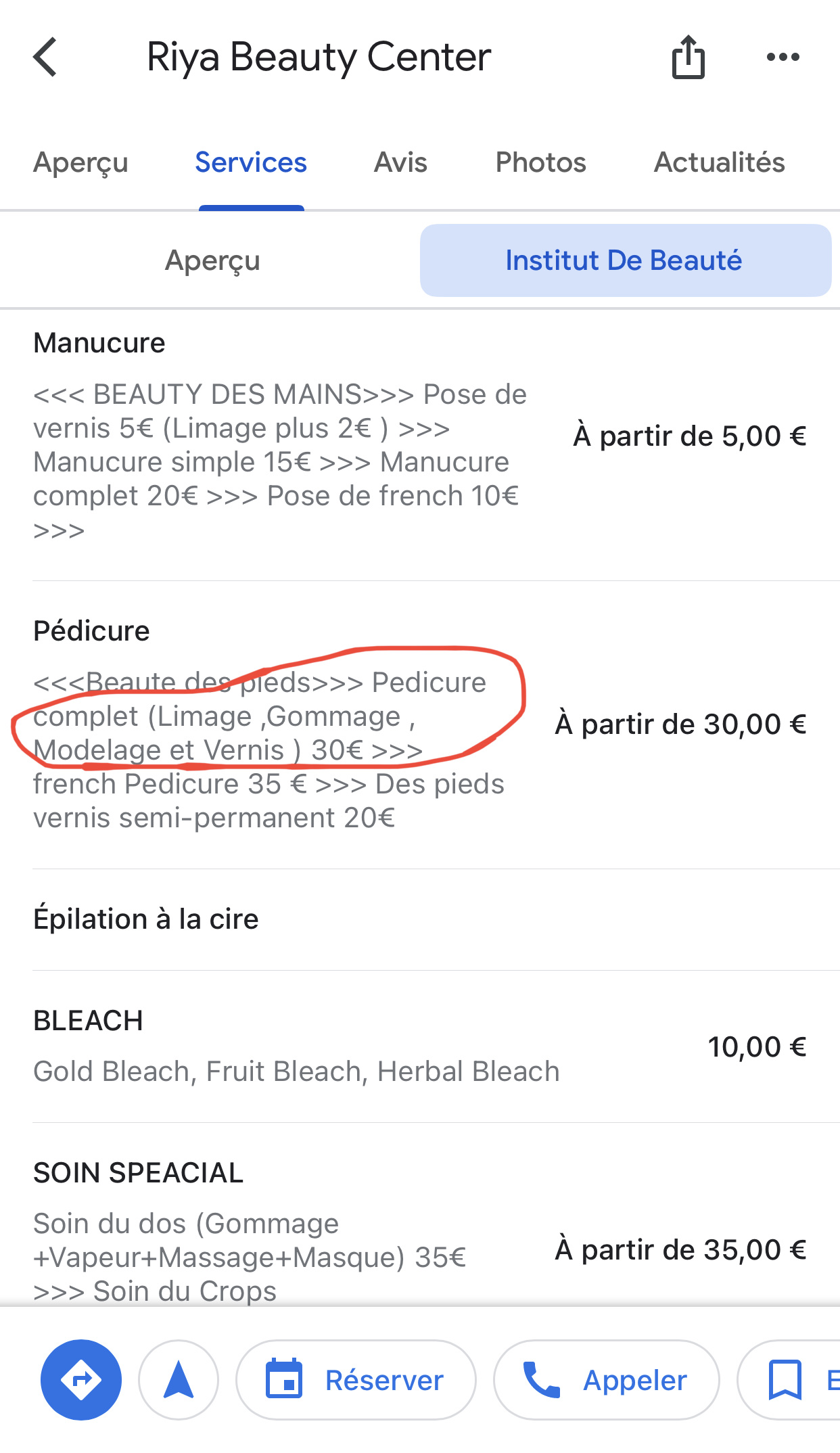Share Riya Beauty Center listing

click(688, 57)
